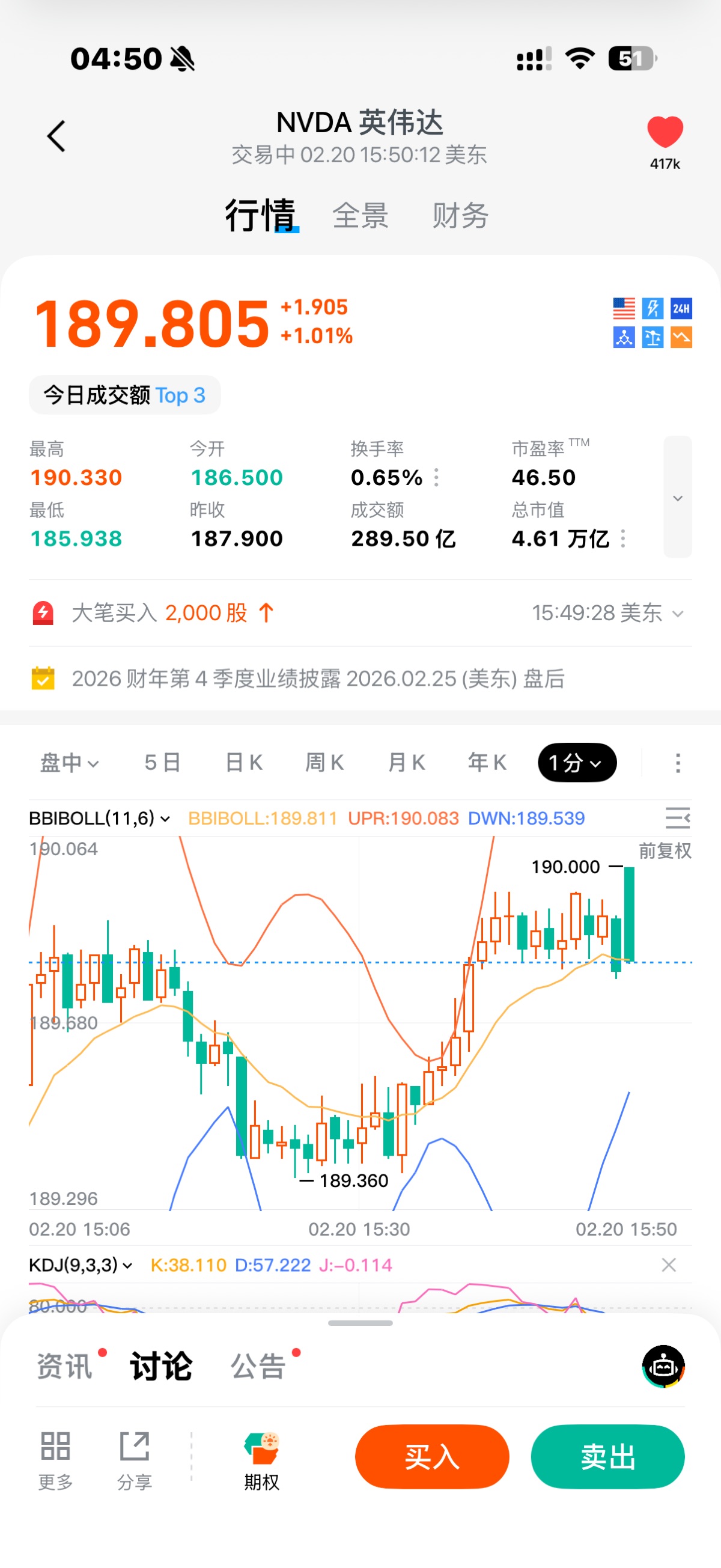
Task: Switch to the 财务 tab
Action: coord(460,216)
